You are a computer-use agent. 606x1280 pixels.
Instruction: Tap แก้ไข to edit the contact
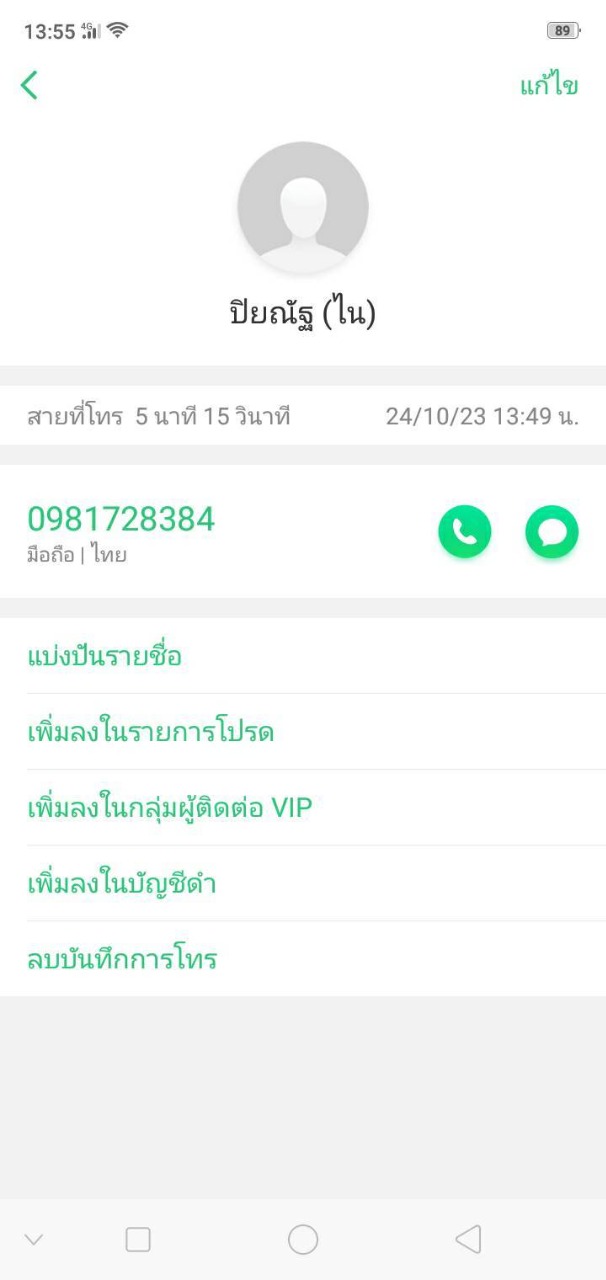click(548, 86)
